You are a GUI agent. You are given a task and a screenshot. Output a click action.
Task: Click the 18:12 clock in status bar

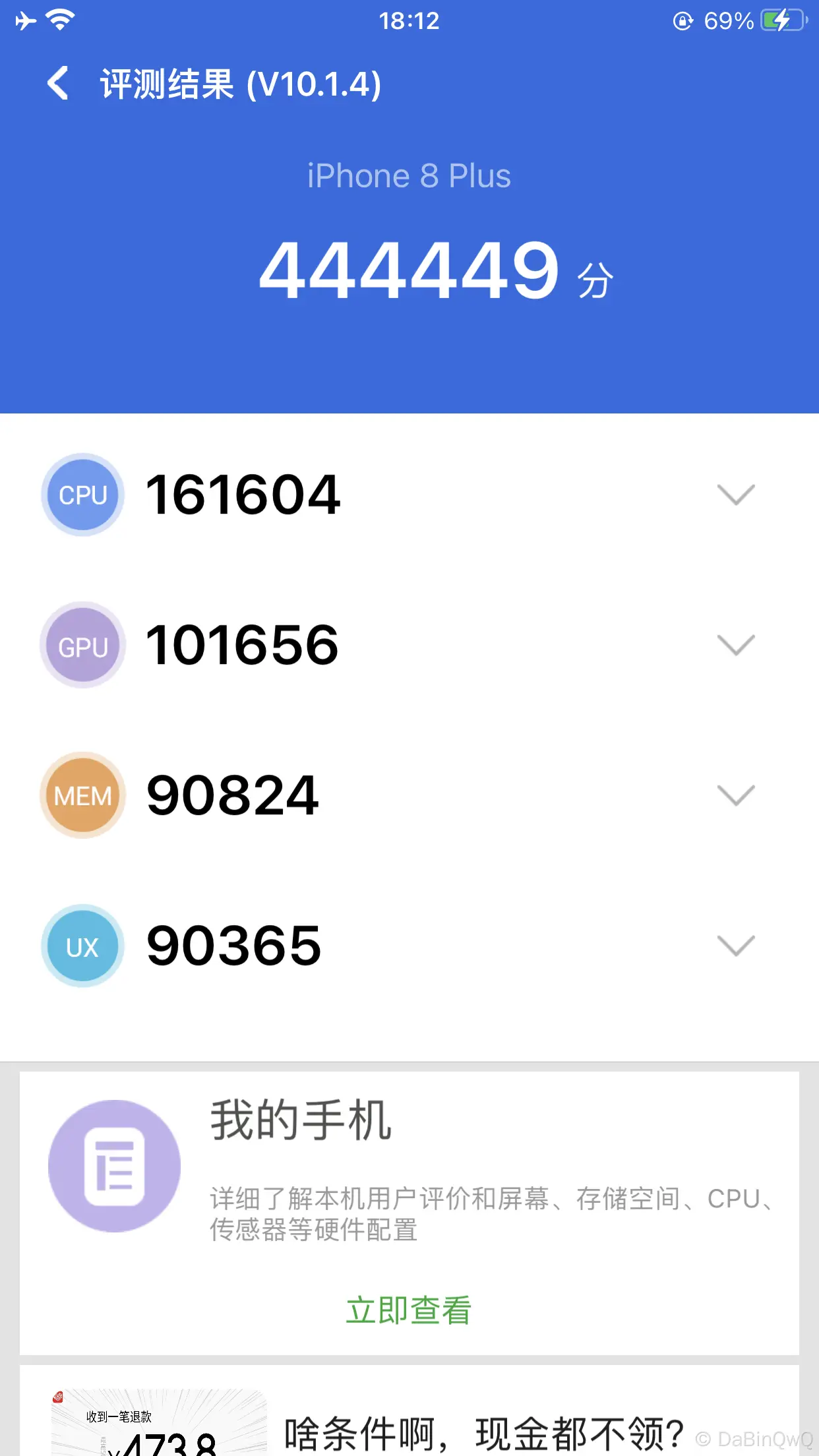pyautogui.click(x=409, y=20)
